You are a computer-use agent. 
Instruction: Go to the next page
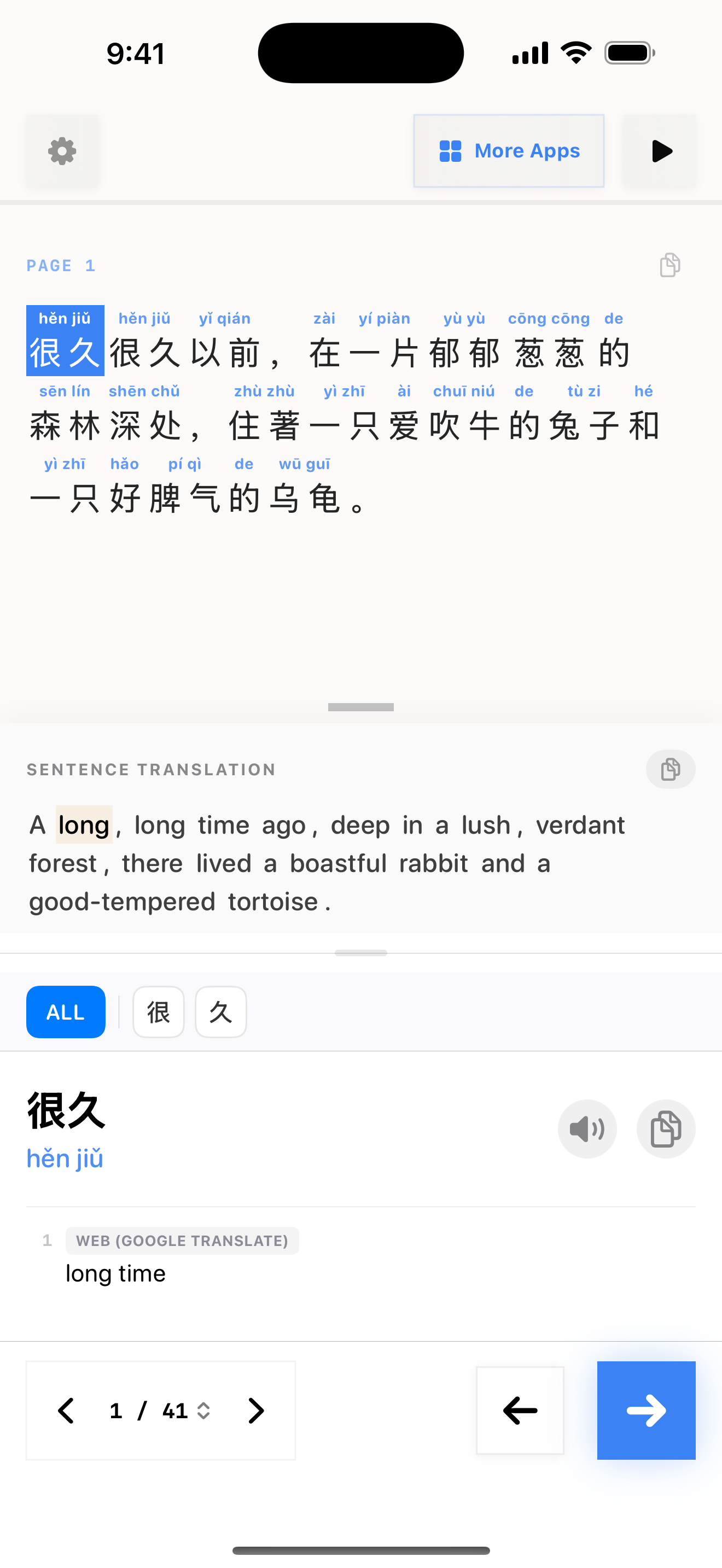click(257, 1411)
